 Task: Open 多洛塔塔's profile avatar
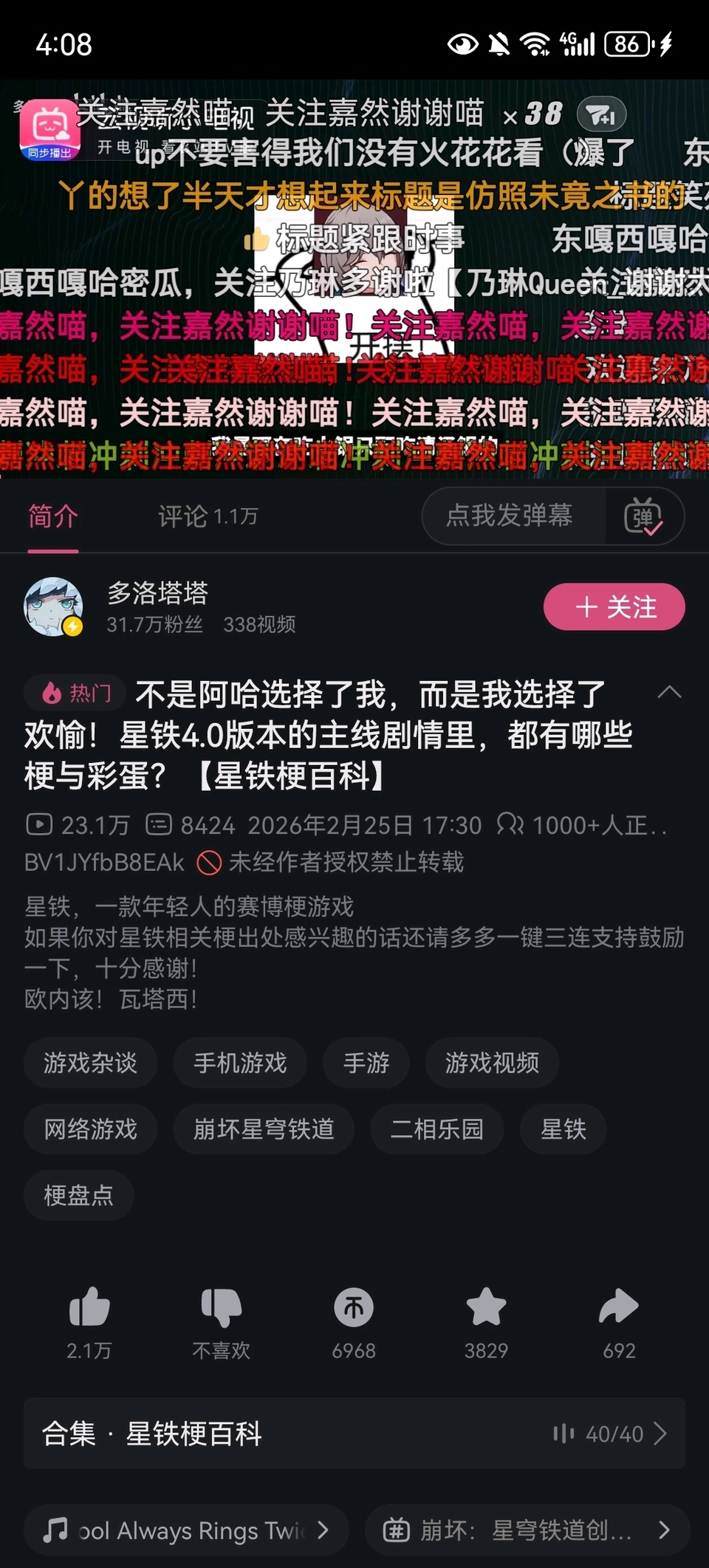point(53,607)
